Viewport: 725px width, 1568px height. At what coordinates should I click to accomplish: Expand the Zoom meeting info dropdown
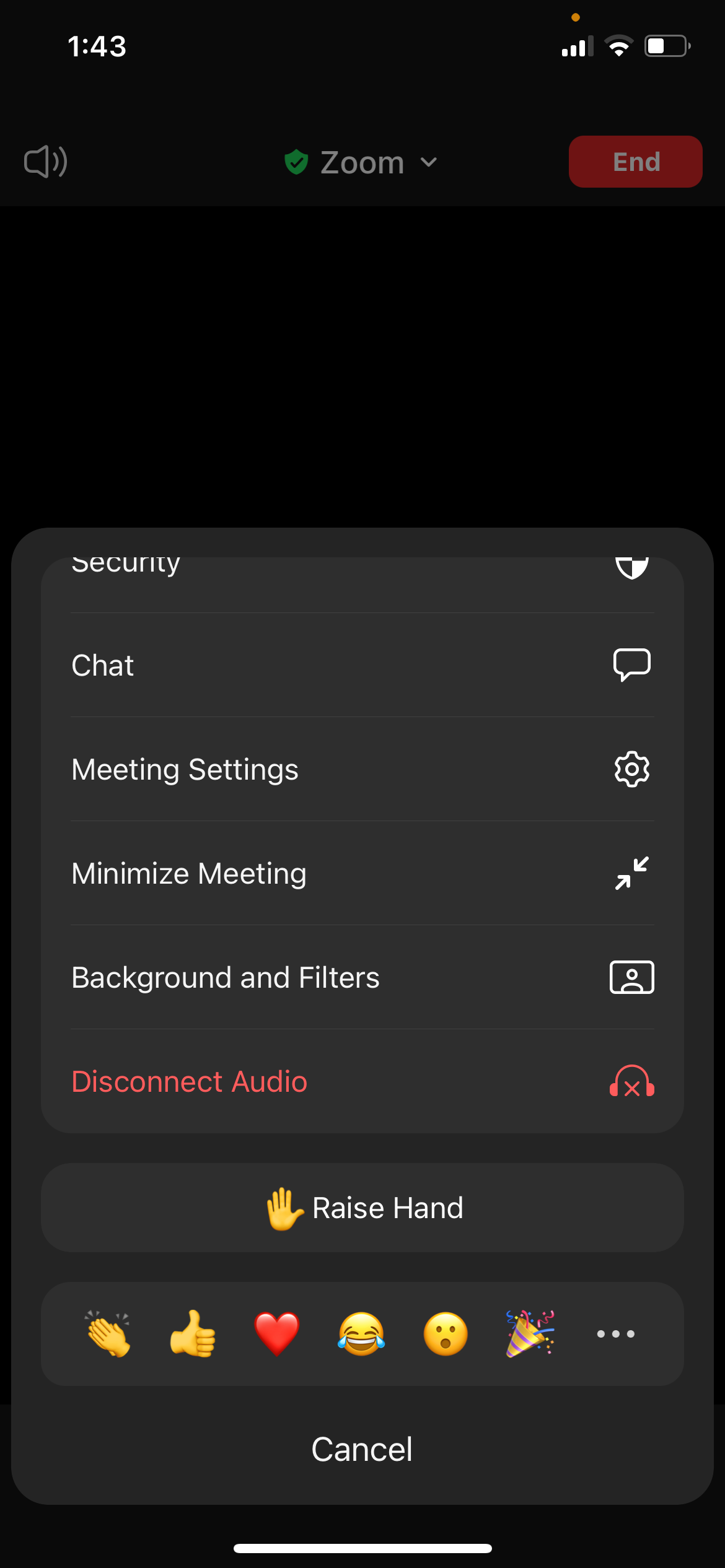point(362,162)
